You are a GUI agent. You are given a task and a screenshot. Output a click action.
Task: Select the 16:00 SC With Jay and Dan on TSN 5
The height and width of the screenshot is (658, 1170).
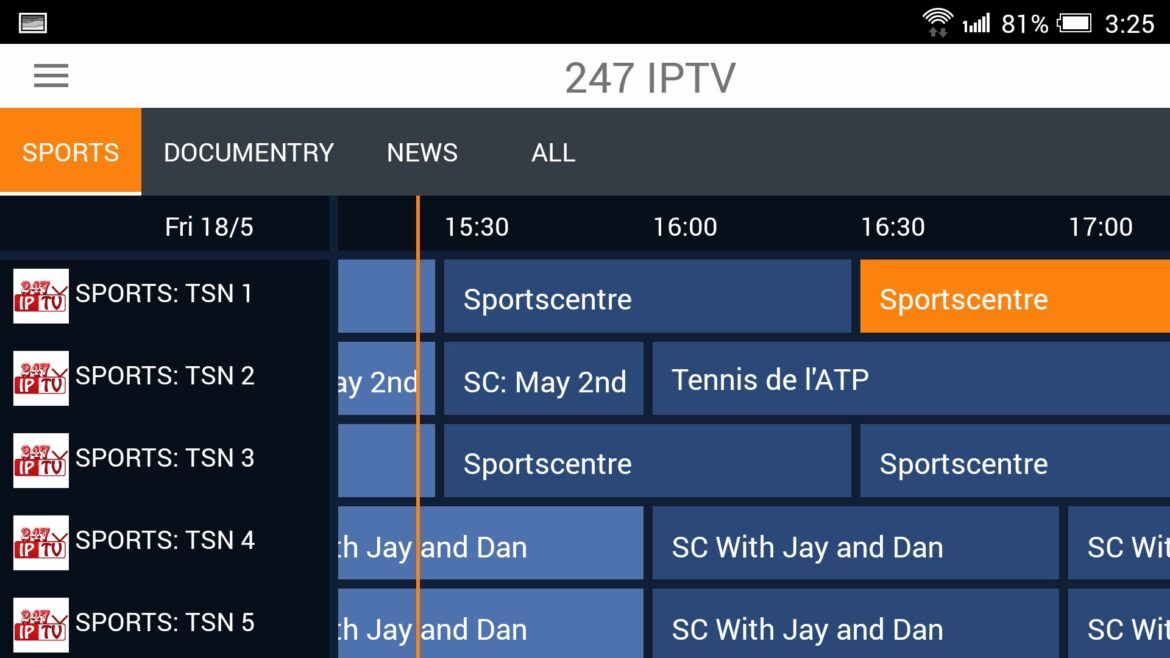coord(855,625)
